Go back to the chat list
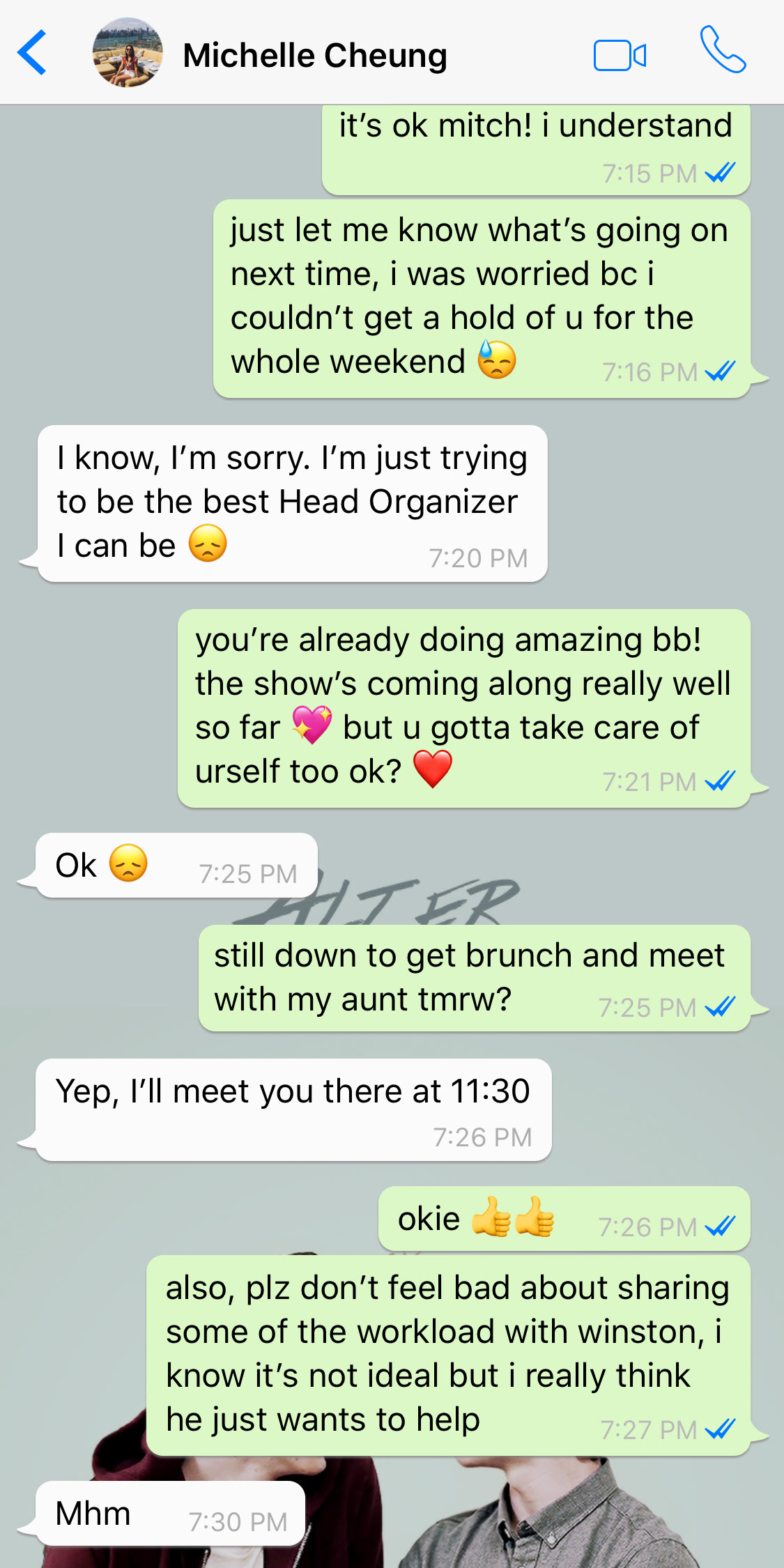Viewport: 784px width, 1568px height. 32,53
